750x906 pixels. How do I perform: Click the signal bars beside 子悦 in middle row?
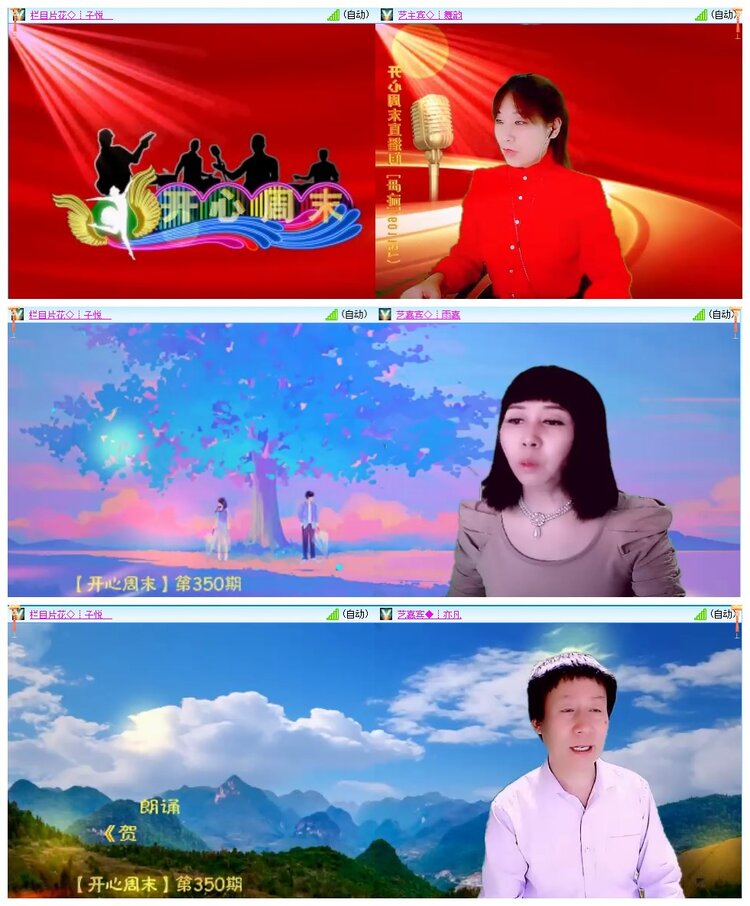330,314
